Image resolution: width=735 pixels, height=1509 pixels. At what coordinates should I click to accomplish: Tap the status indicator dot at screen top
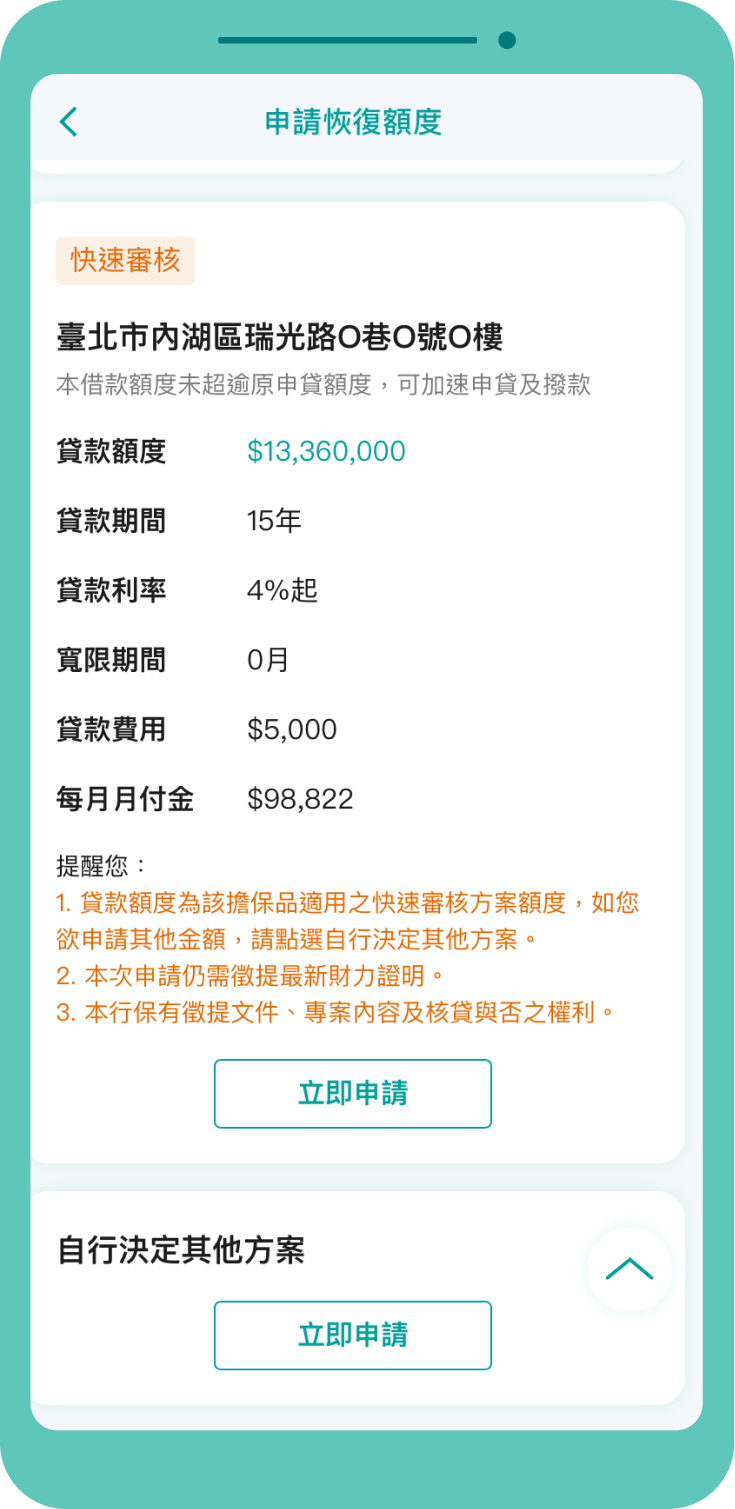(x=505, y=42)
